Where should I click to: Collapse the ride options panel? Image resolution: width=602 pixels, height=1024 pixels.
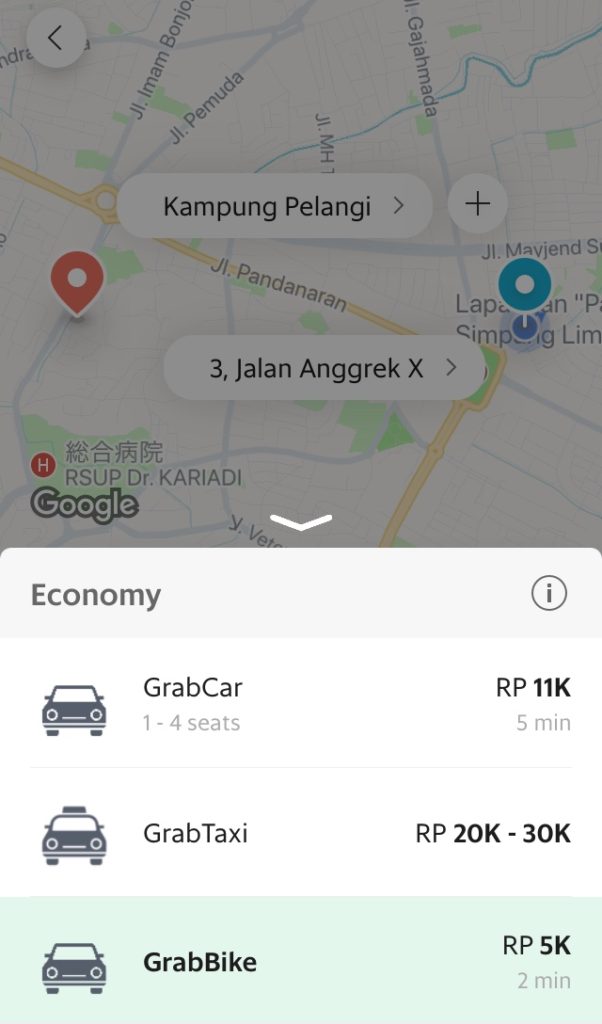click(301, 522)
